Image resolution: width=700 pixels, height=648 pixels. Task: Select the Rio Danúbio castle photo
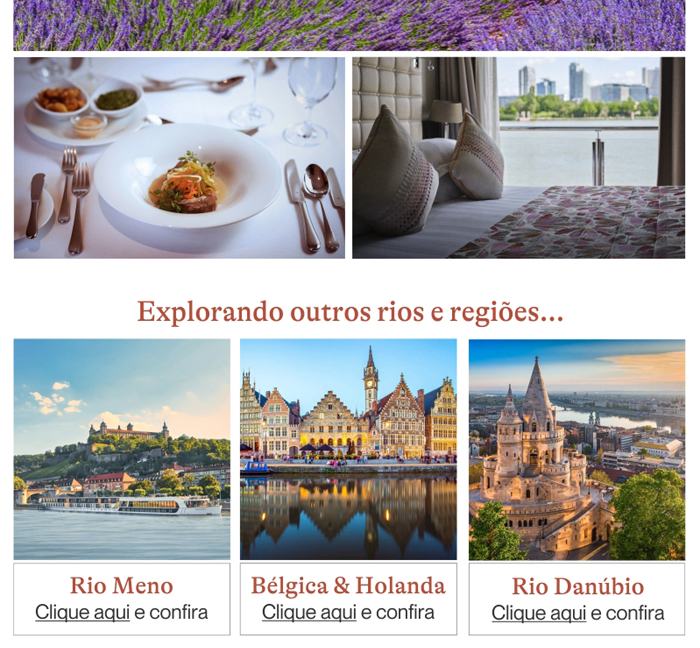pyautogui.click(x=577, y=449)
